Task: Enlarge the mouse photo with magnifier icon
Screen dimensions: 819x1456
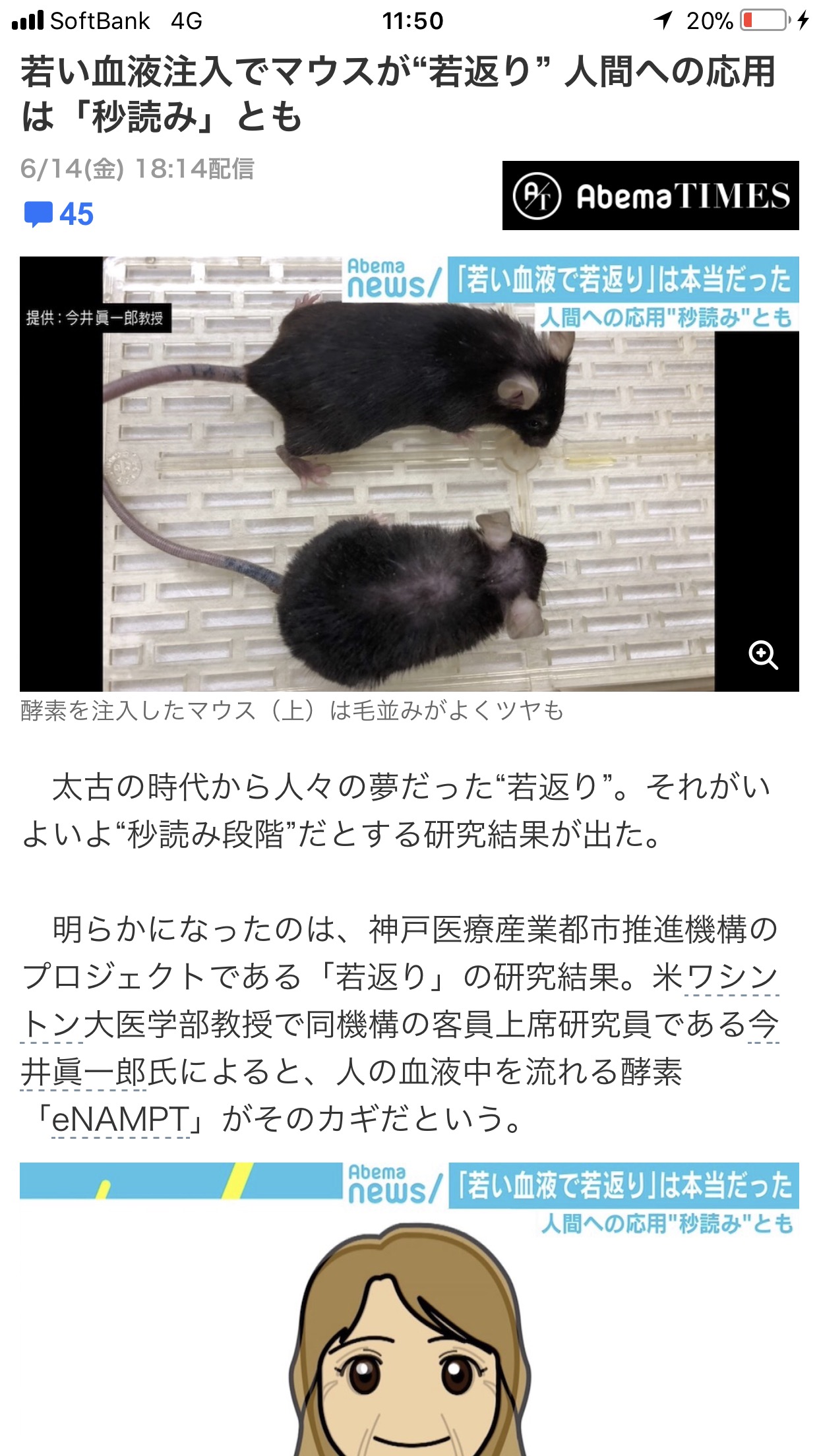Action: (x=762, y=655)
